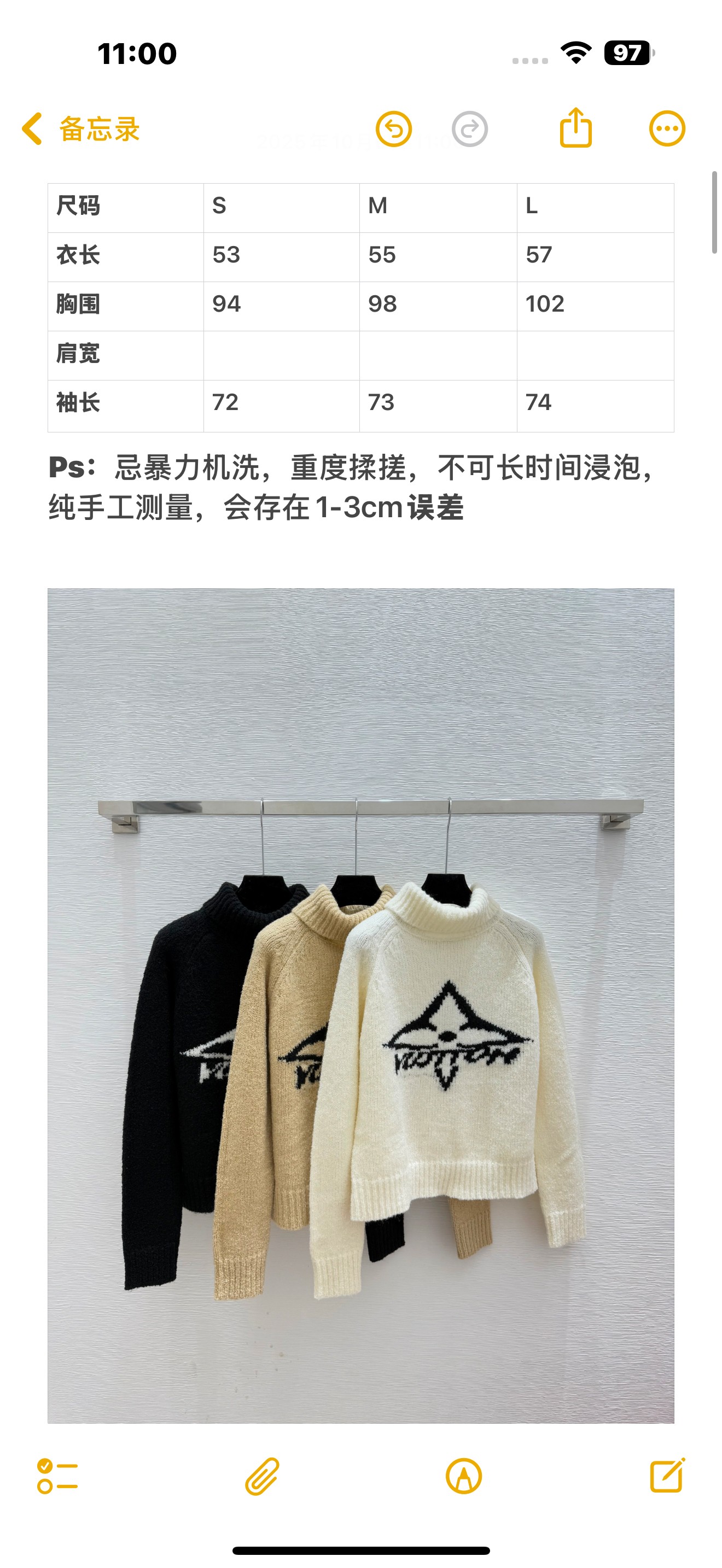Go back to 备忘录 notes list
Viewport: 722px width, 1568px height.
click(80, 129)
